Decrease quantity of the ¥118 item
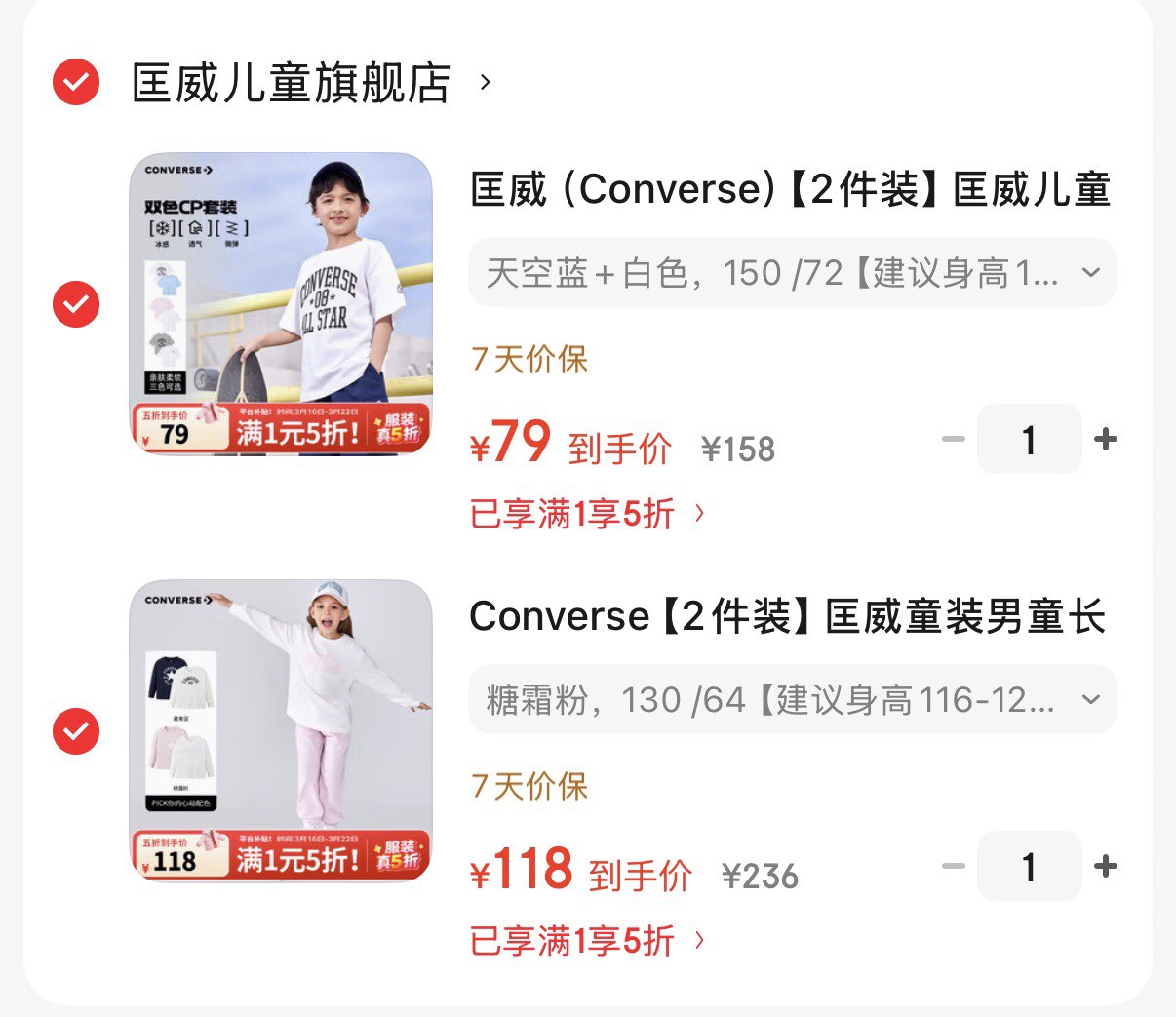Viewport: 1176px width, 1017px height. tap(953, 866)
